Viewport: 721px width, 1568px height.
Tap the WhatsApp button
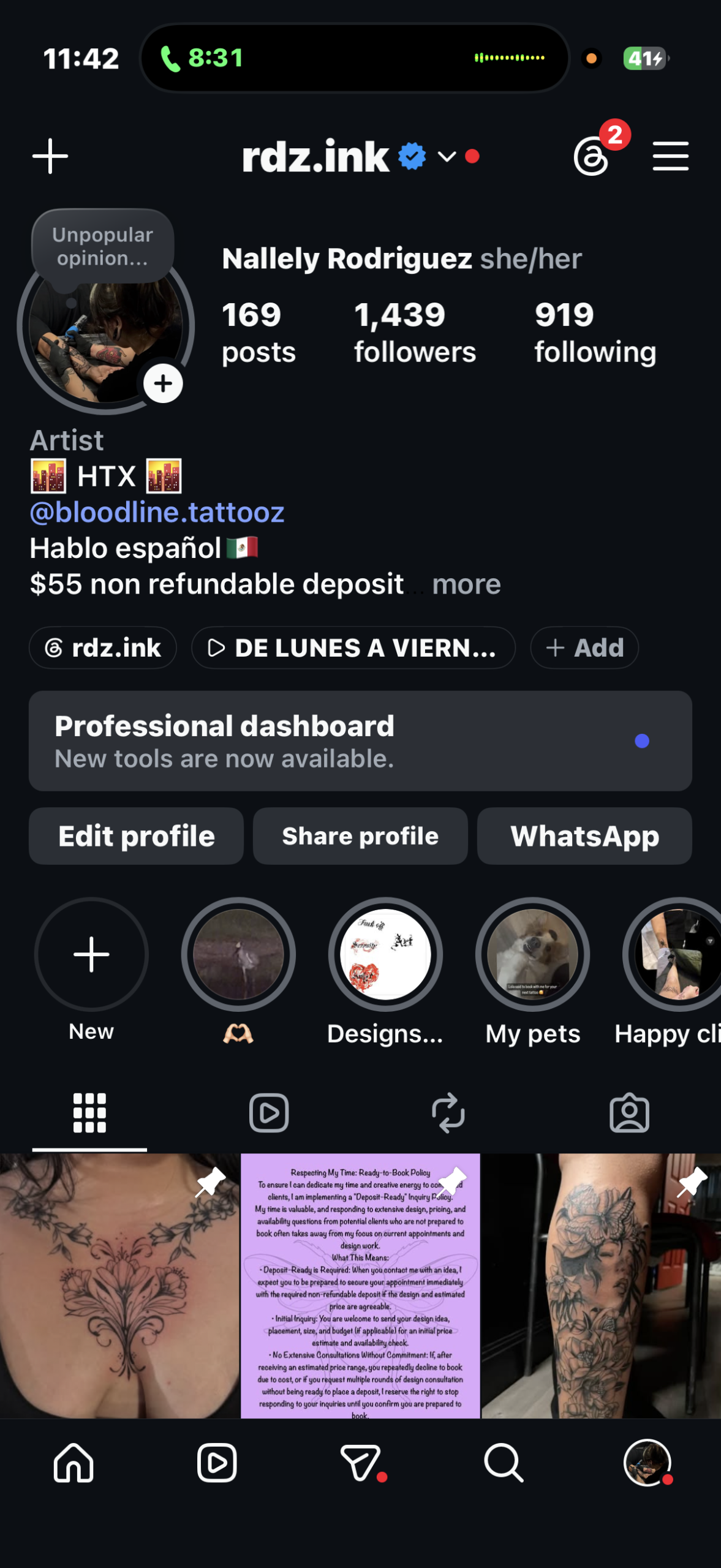[584, 836]
